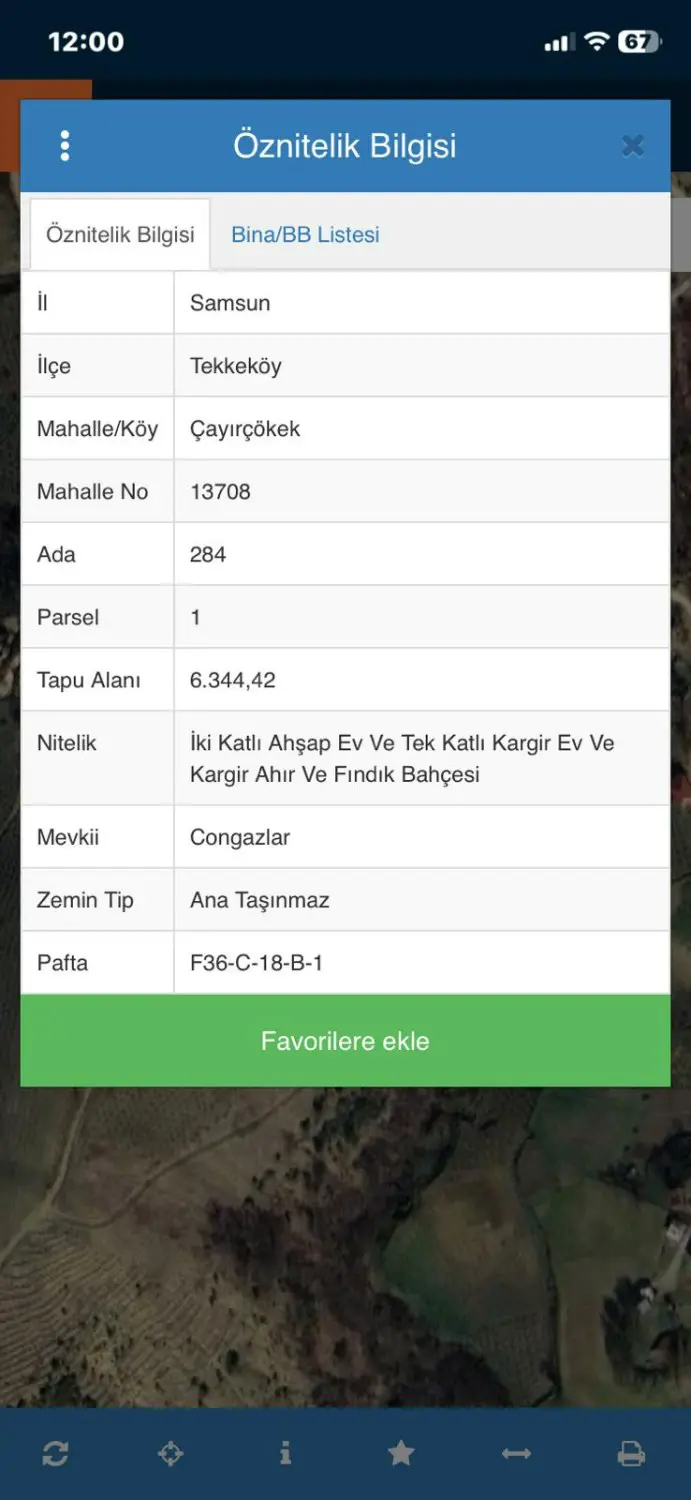Open the three-dot menu in the dialog header
The width and height of the screenshot is (691, 1500).
point(65,146)
